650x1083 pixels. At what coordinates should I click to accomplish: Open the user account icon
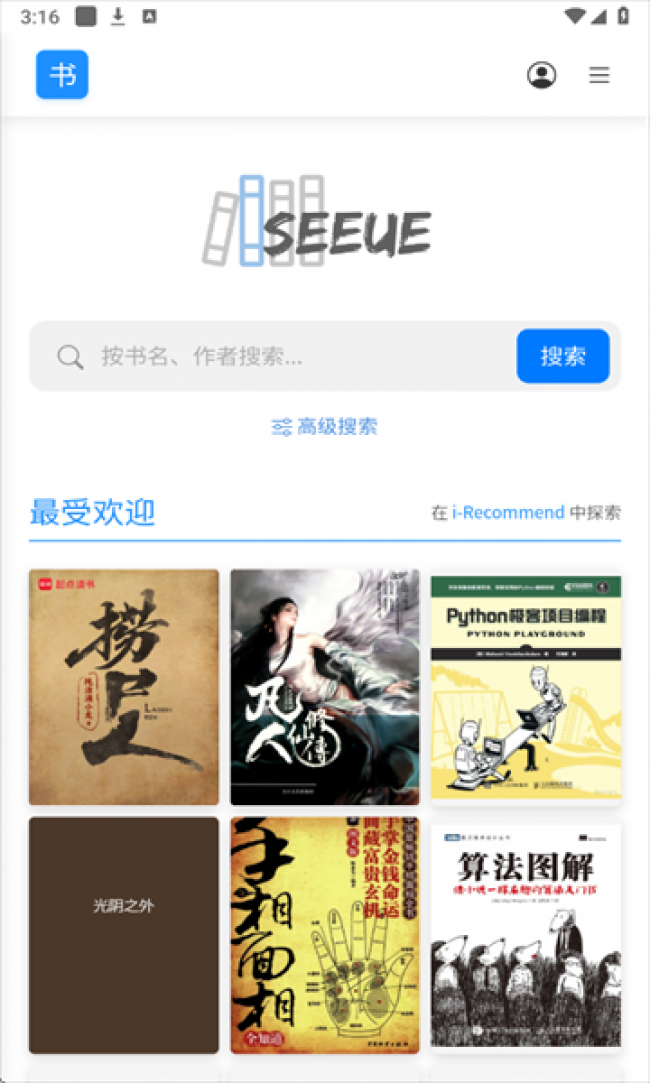(x=542, y=75)
